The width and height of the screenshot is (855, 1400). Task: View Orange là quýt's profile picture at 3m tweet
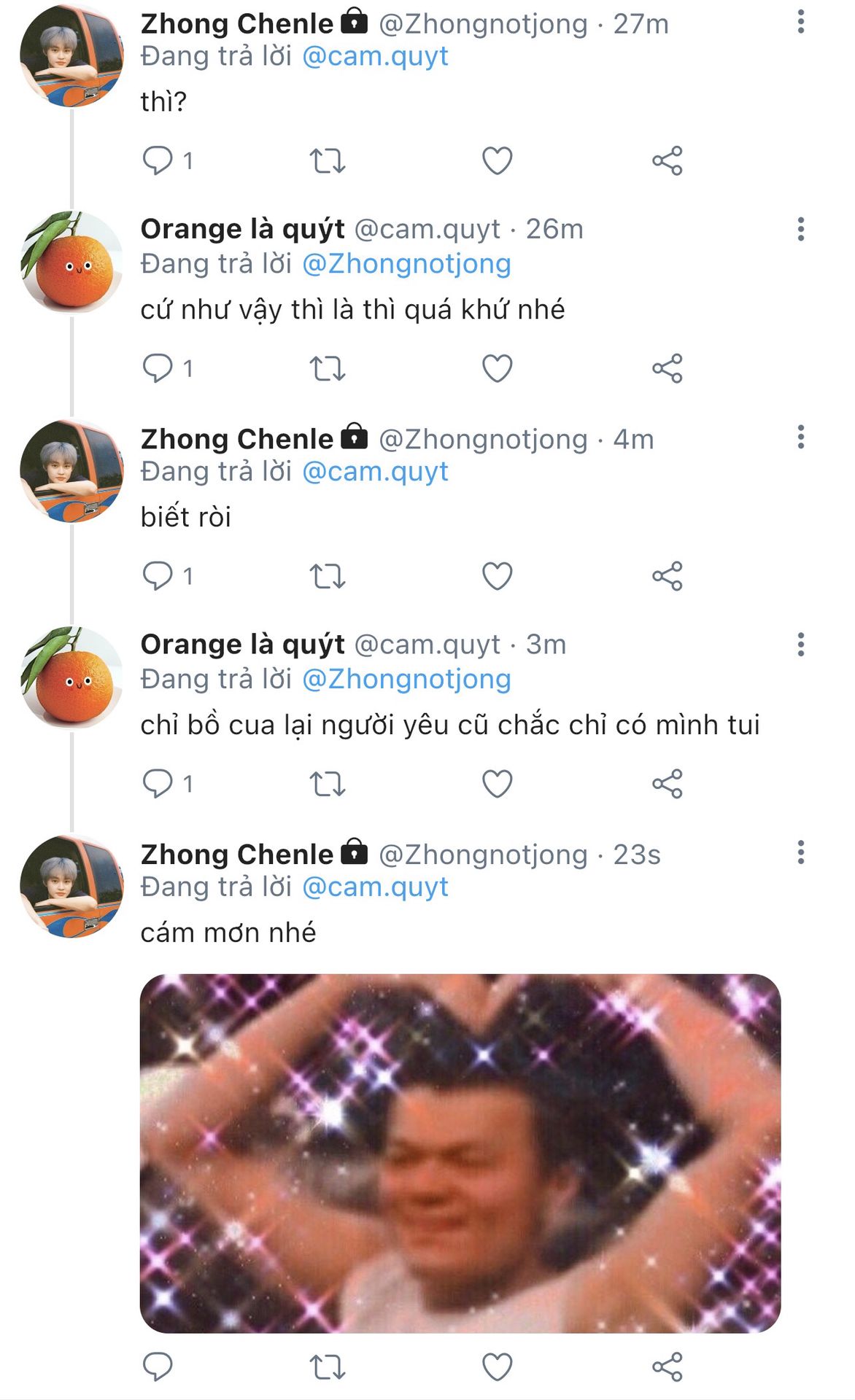[71, 677]
